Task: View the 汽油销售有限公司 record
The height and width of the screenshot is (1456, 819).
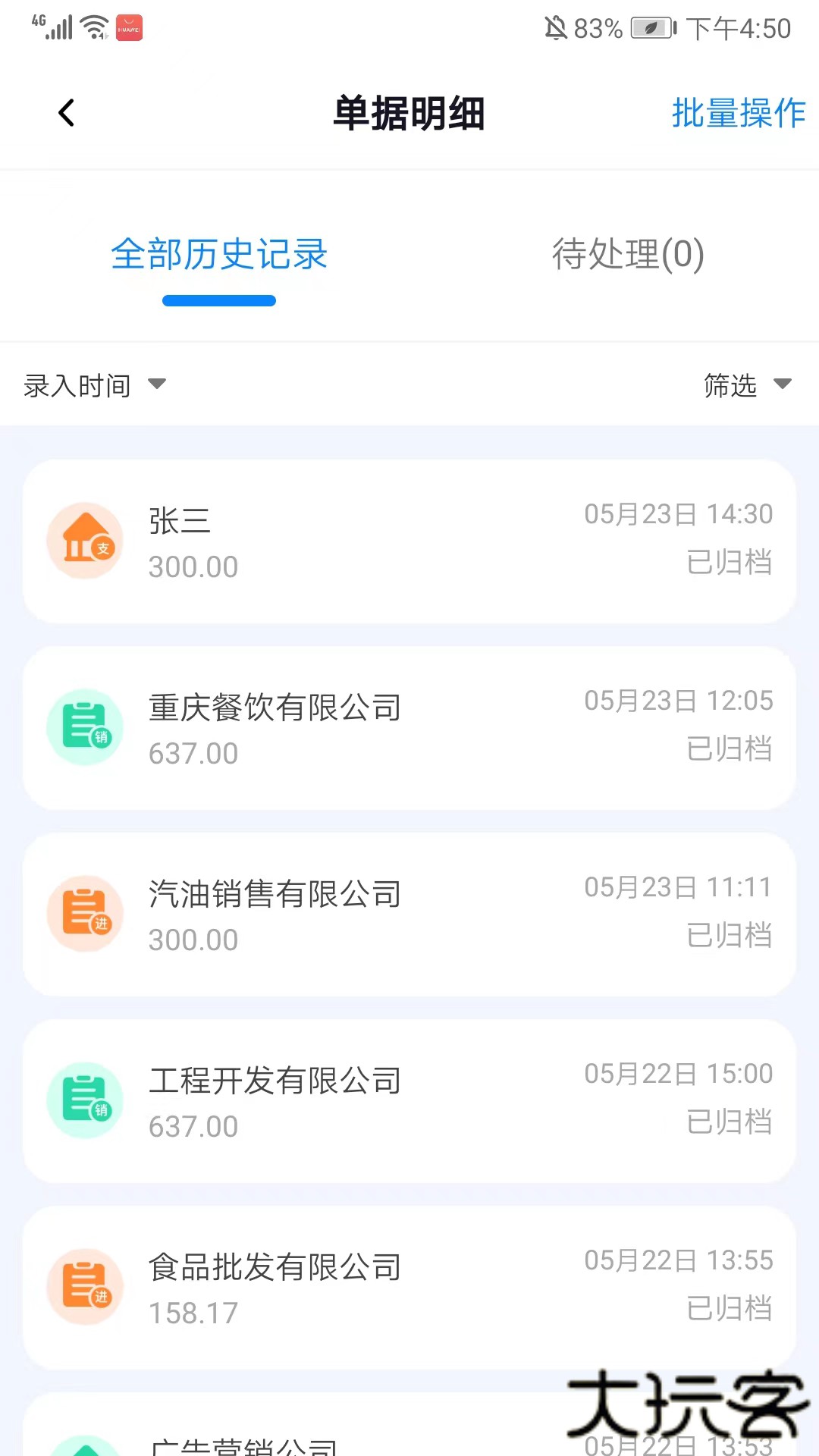Action: click(x=409, y=915)
